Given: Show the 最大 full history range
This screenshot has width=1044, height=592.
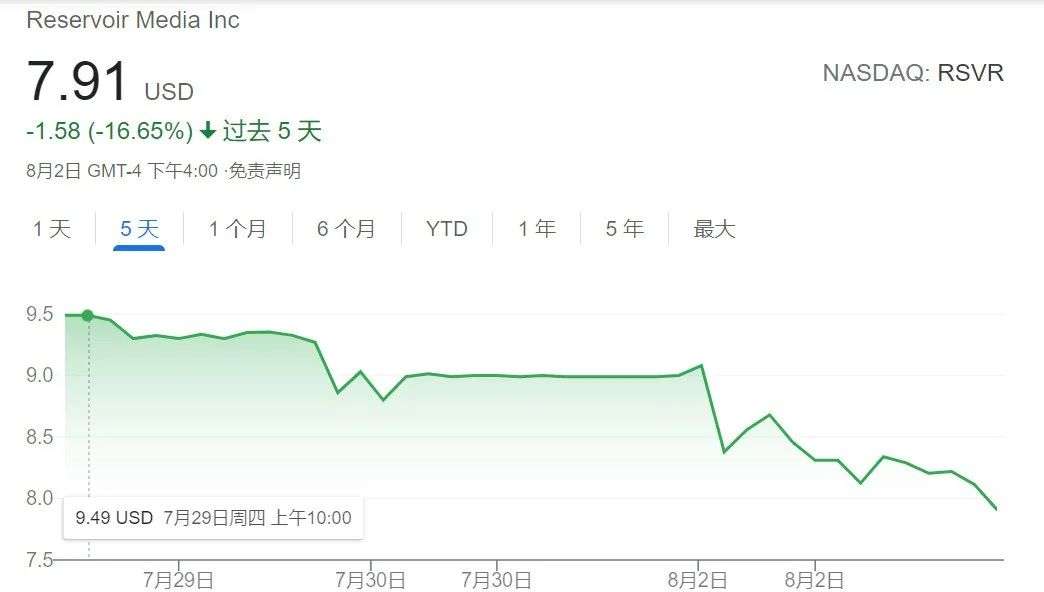Looking at the screenshot, I should click(x=714, y=229).
